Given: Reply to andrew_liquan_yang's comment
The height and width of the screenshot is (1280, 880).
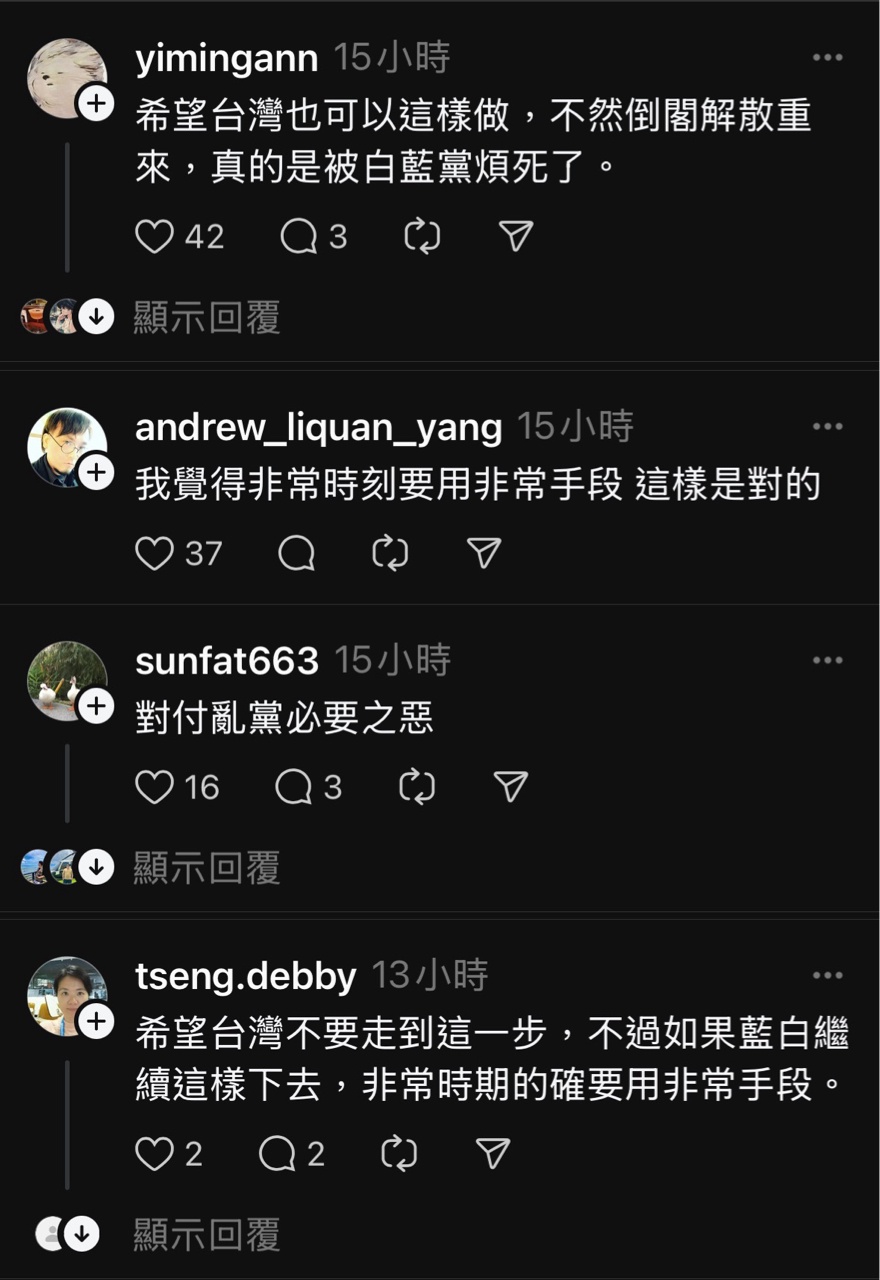Looking at the screenshot, I should [x=297, y=553].
